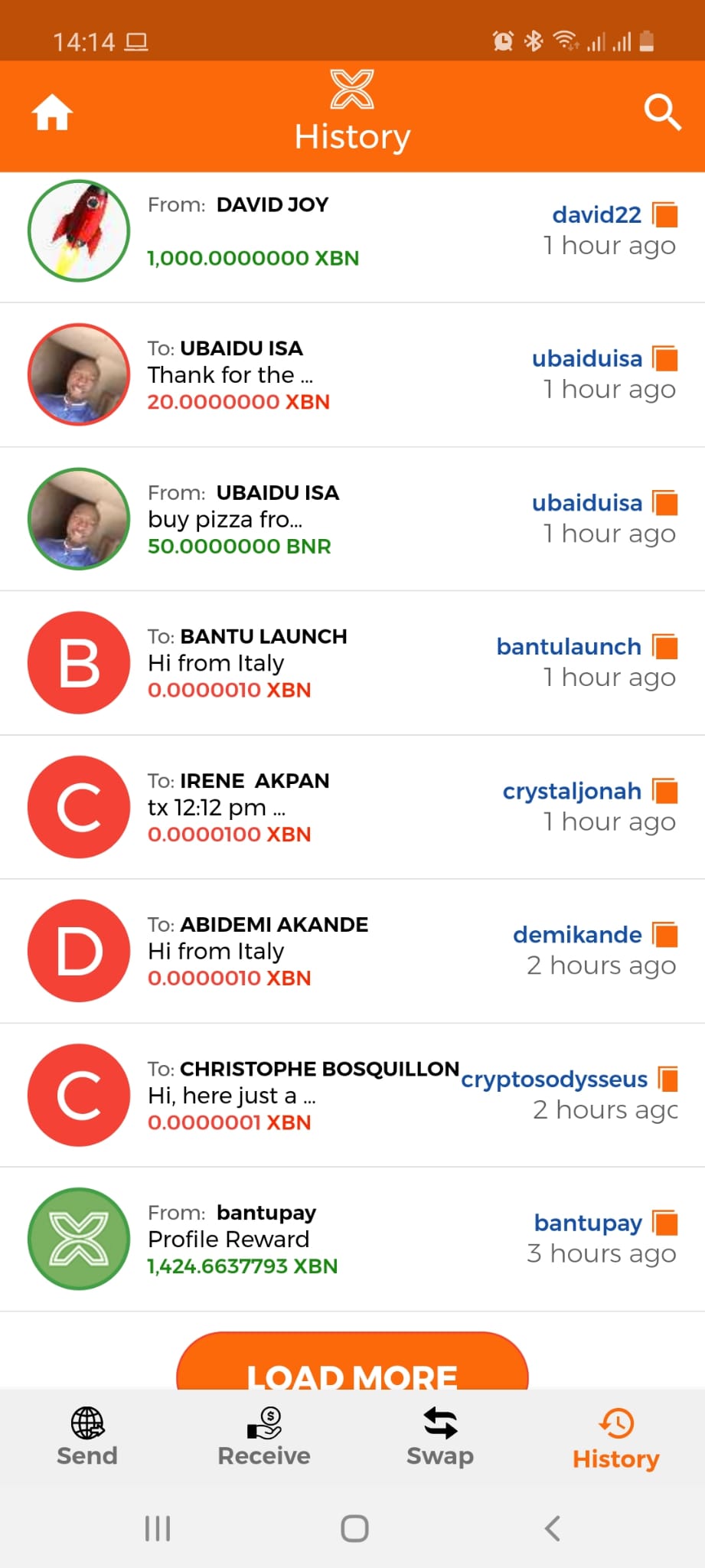This screenshot has height=1568, width=705.
Task: Switch to the Send tab
Action: point(87,1437)
